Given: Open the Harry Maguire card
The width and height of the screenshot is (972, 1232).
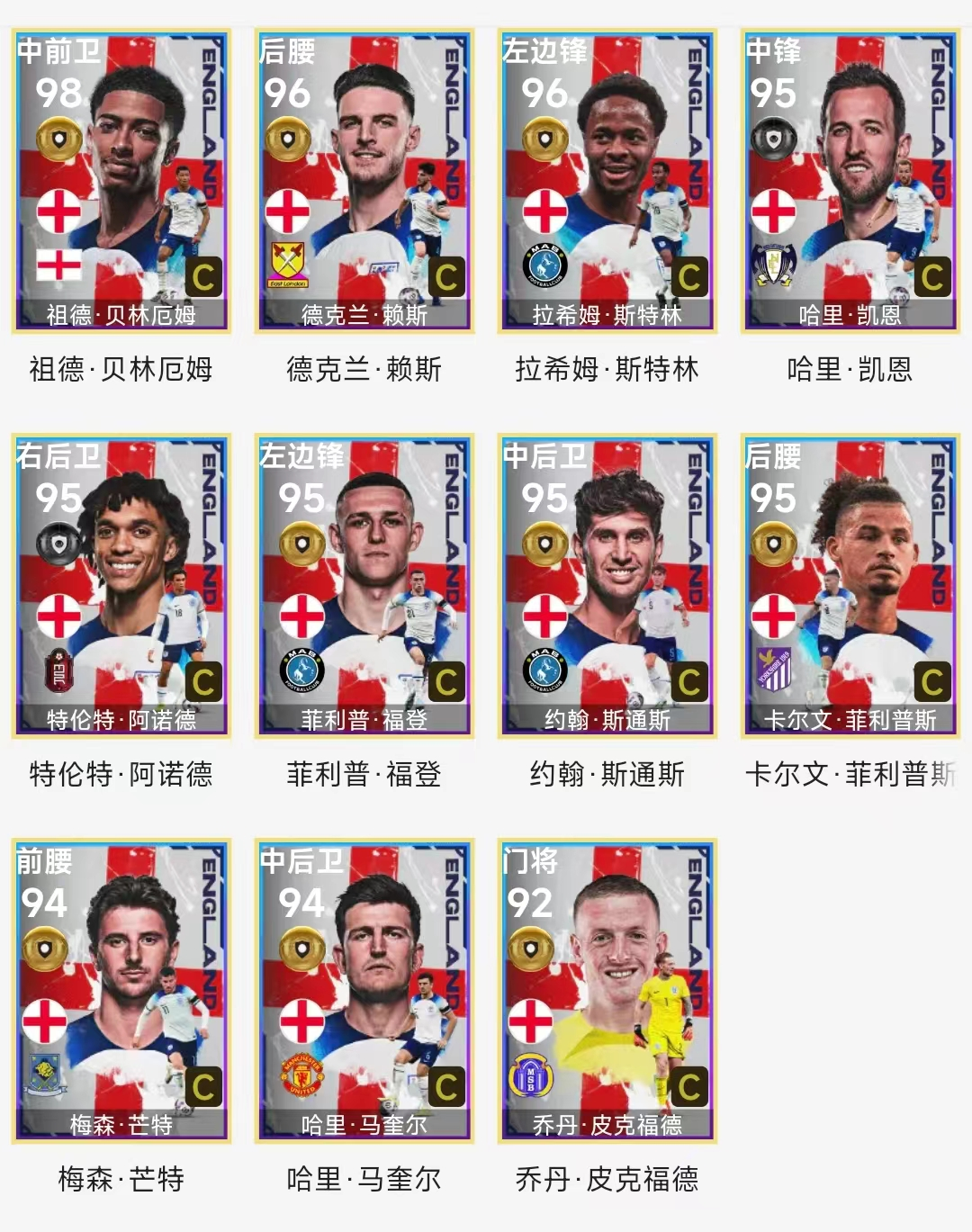Looking at the screenshot, I should point(364,992).
